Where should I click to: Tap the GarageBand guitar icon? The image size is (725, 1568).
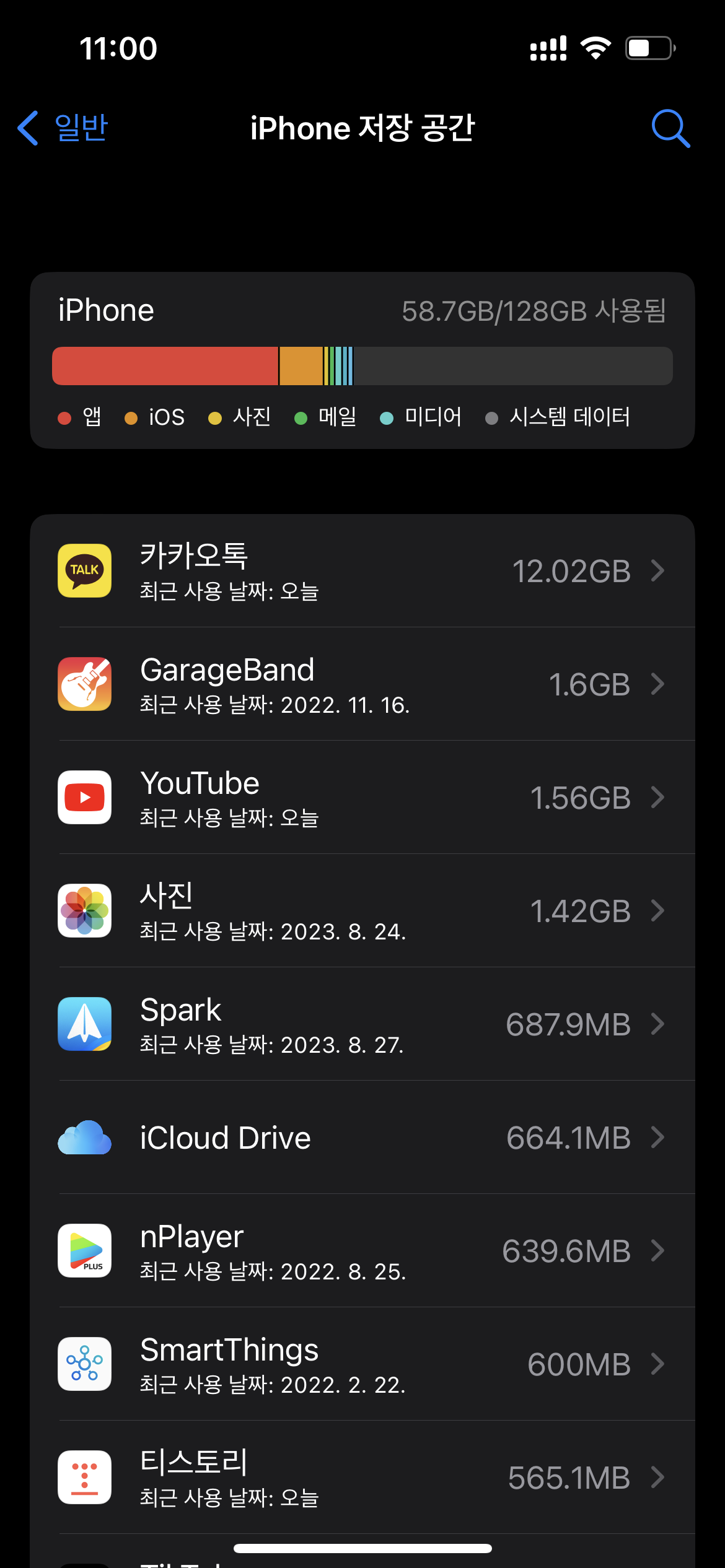84,684
